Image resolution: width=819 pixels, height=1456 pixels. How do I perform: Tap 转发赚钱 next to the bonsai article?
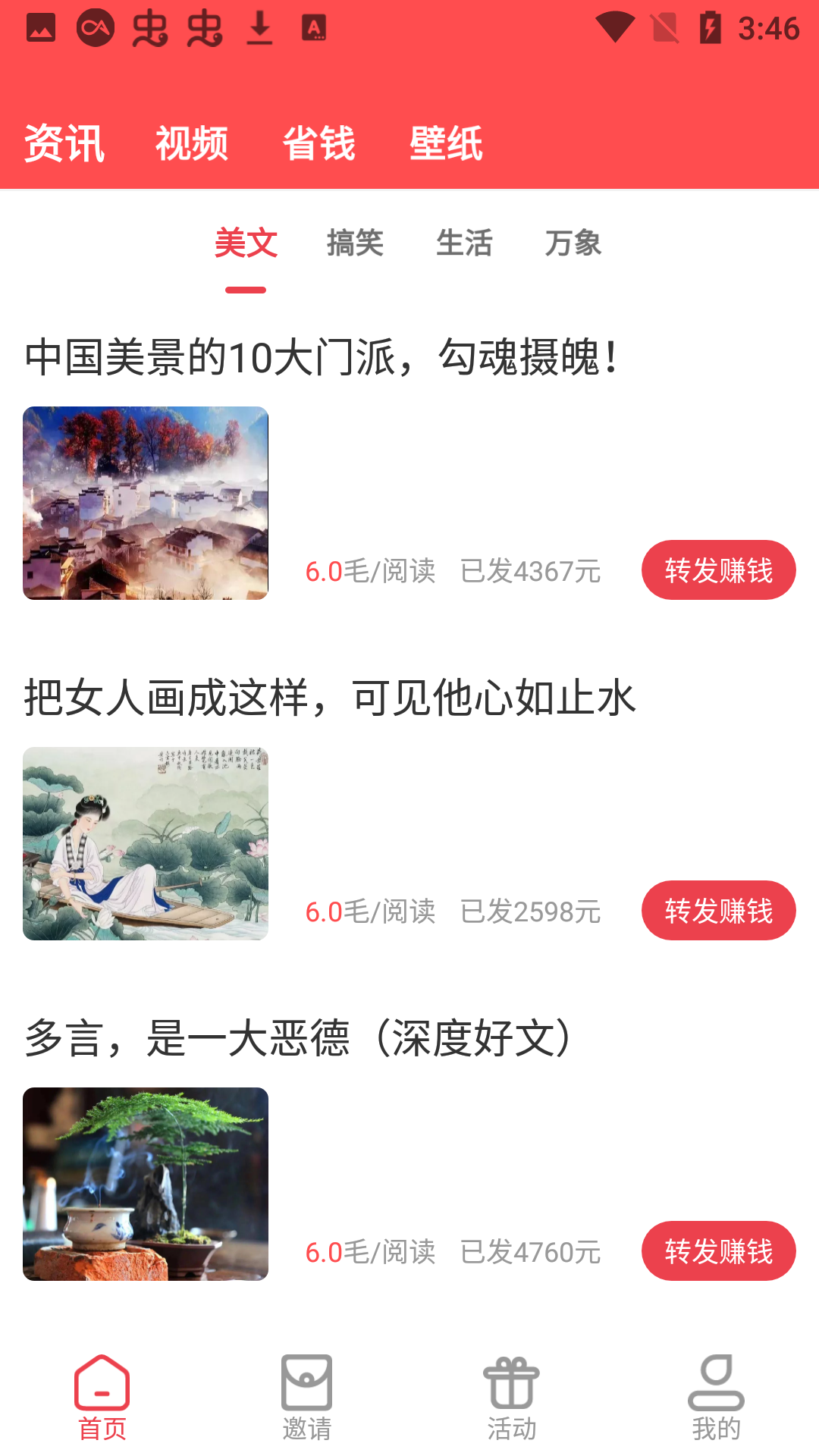pyautogui.click(x=717, y=1251)
